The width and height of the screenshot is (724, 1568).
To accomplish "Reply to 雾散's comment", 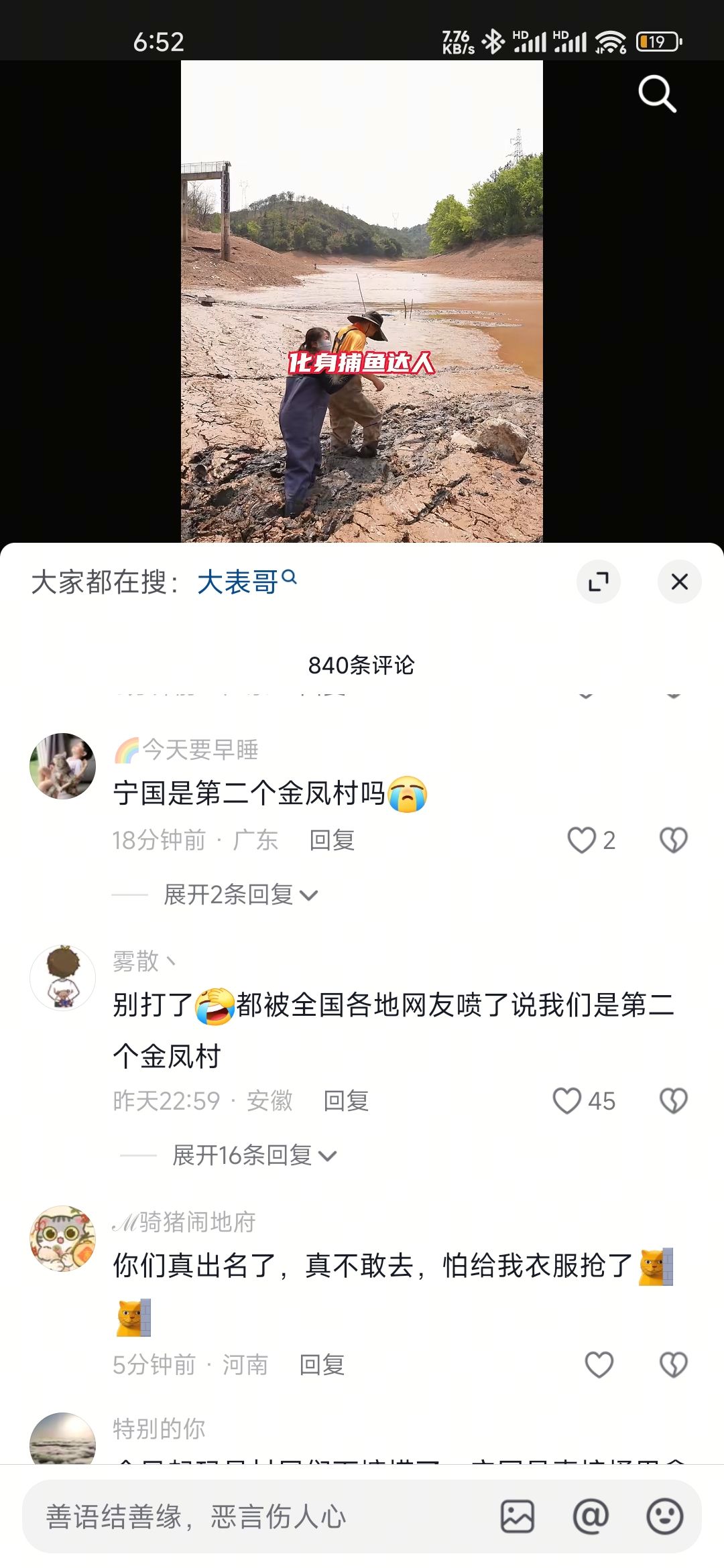I will pyautogui.click(x=346, y=1101).
